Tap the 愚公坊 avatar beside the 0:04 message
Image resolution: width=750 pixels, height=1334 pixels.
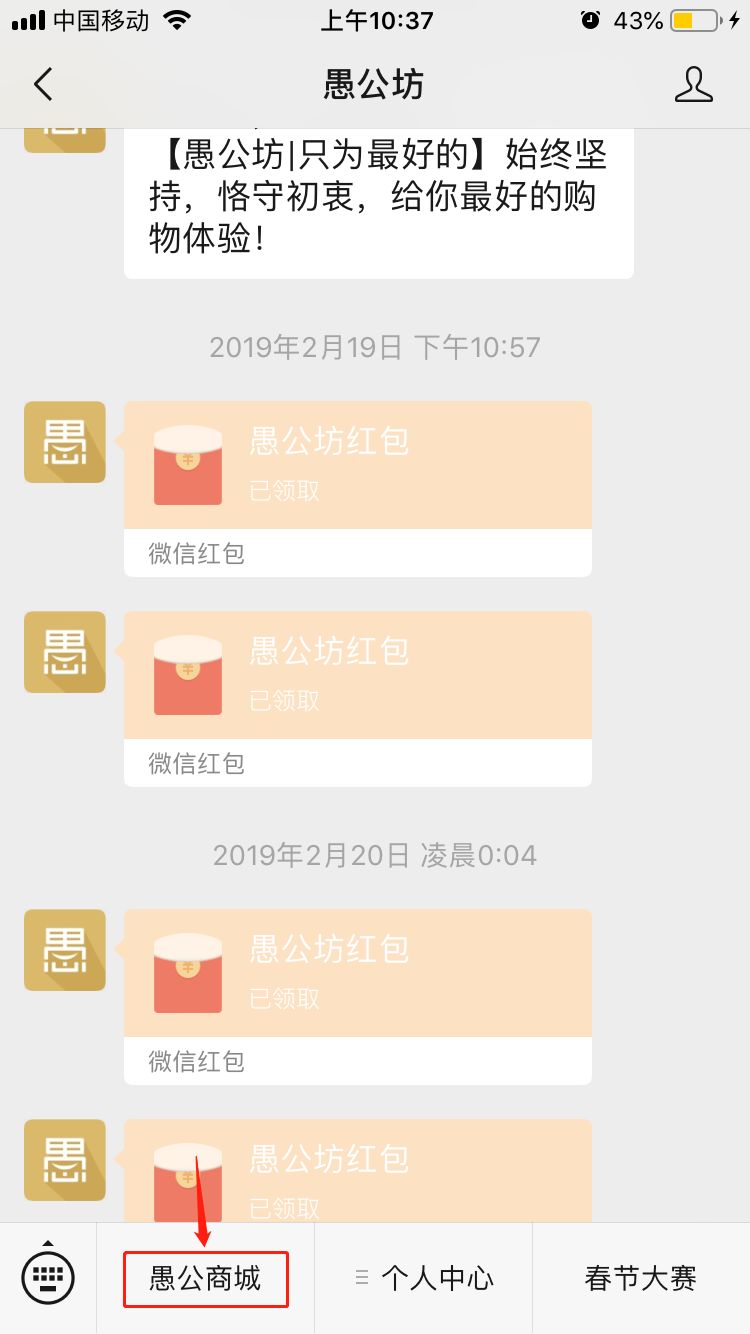pyautogui.click(x=64, y=949)
